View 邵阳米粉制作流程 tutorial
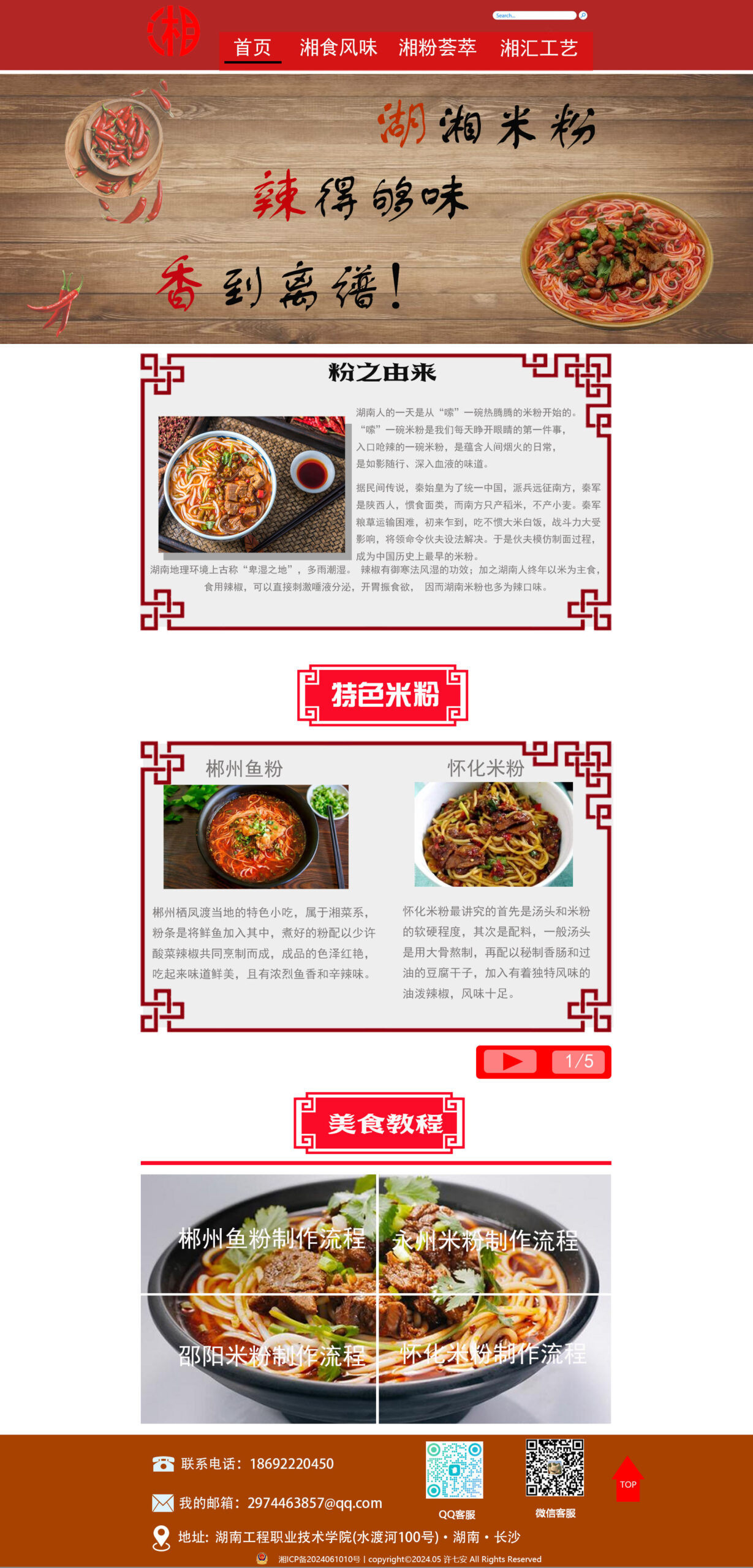Viewport: 753px width, 1568px height. click(271, 1355)
